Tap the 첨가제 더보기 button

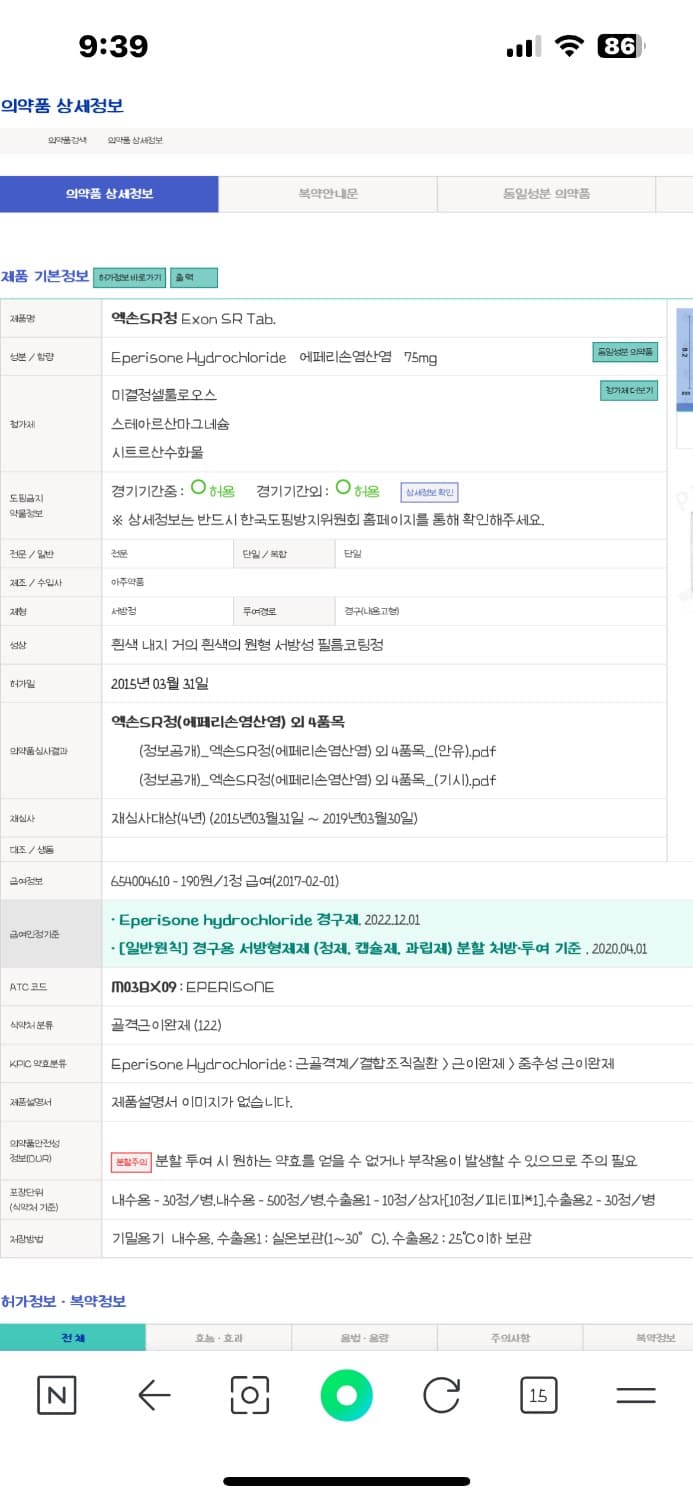(629, 390)
